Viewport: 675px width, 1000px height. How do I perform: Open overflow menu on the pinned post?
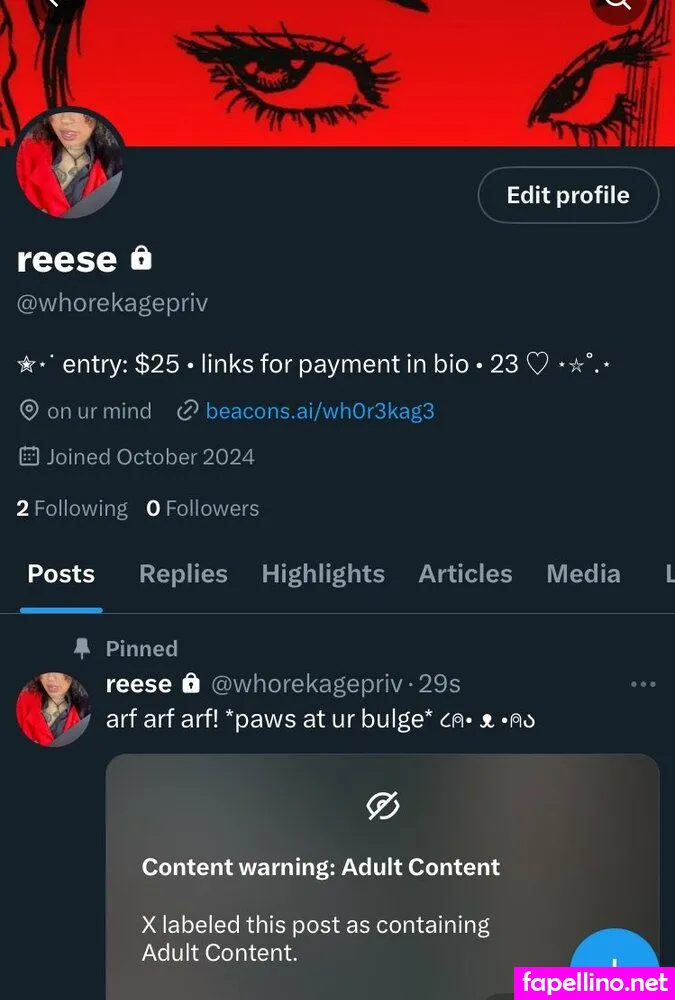(643, 684)
